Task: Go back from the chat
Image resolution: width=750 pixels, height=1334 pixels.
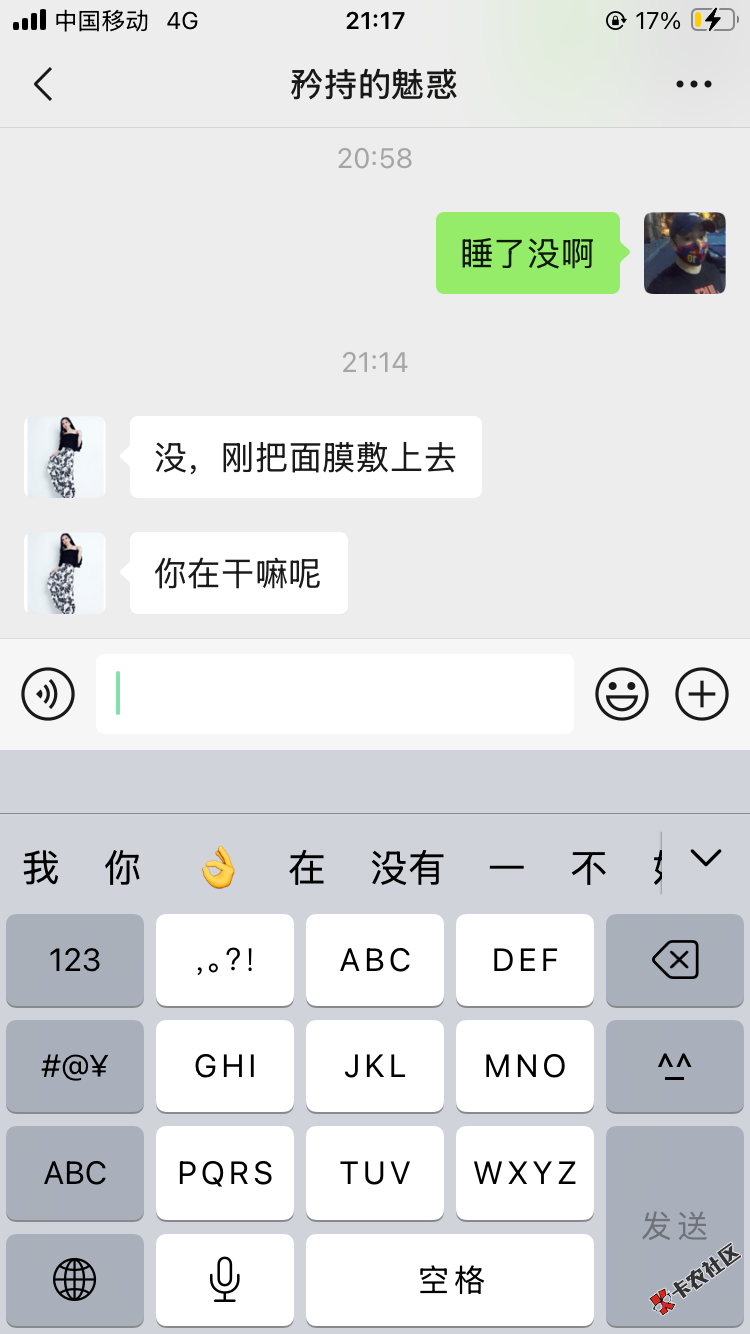Action: (x=43, y=85)
